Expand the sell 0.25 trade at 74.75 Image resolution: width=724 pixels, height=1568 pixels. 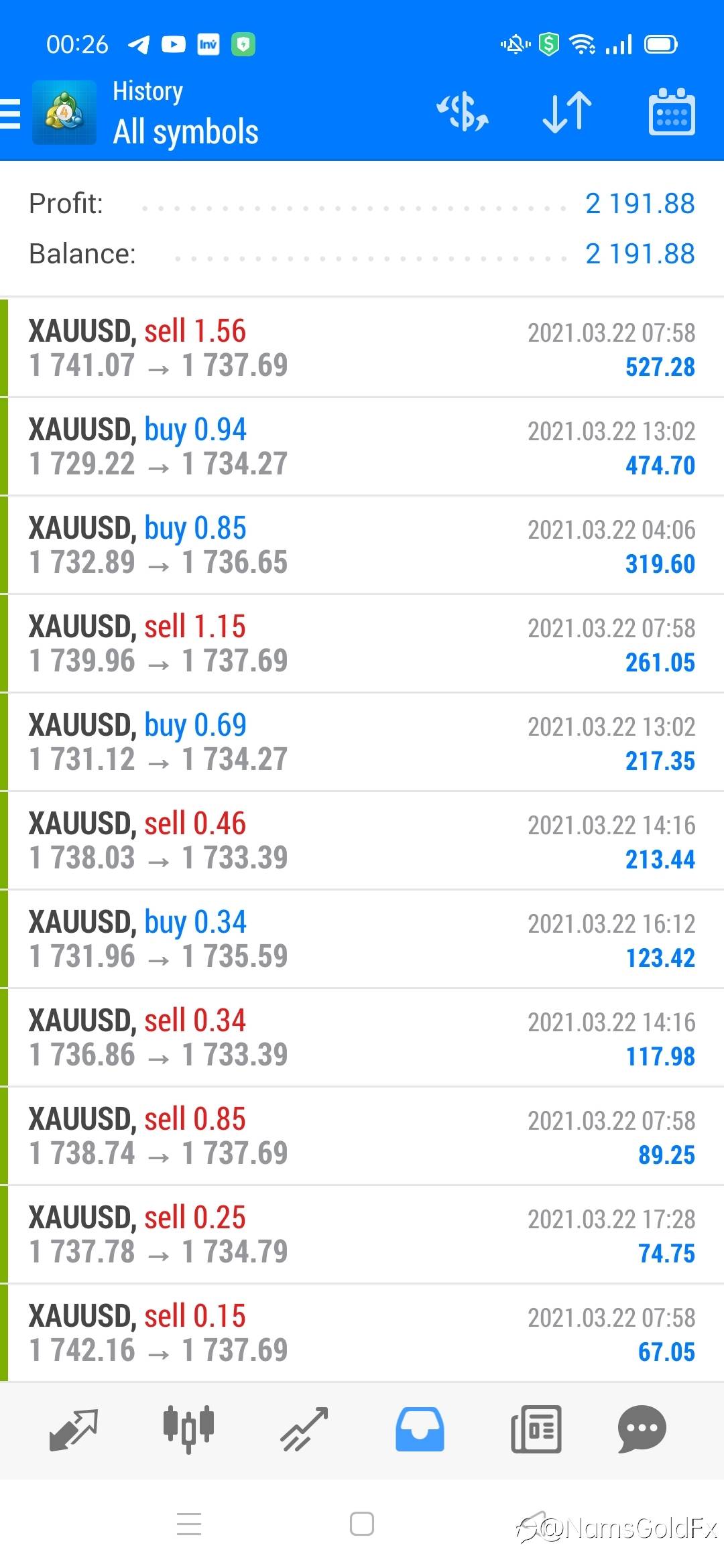tap(362, 1234)
